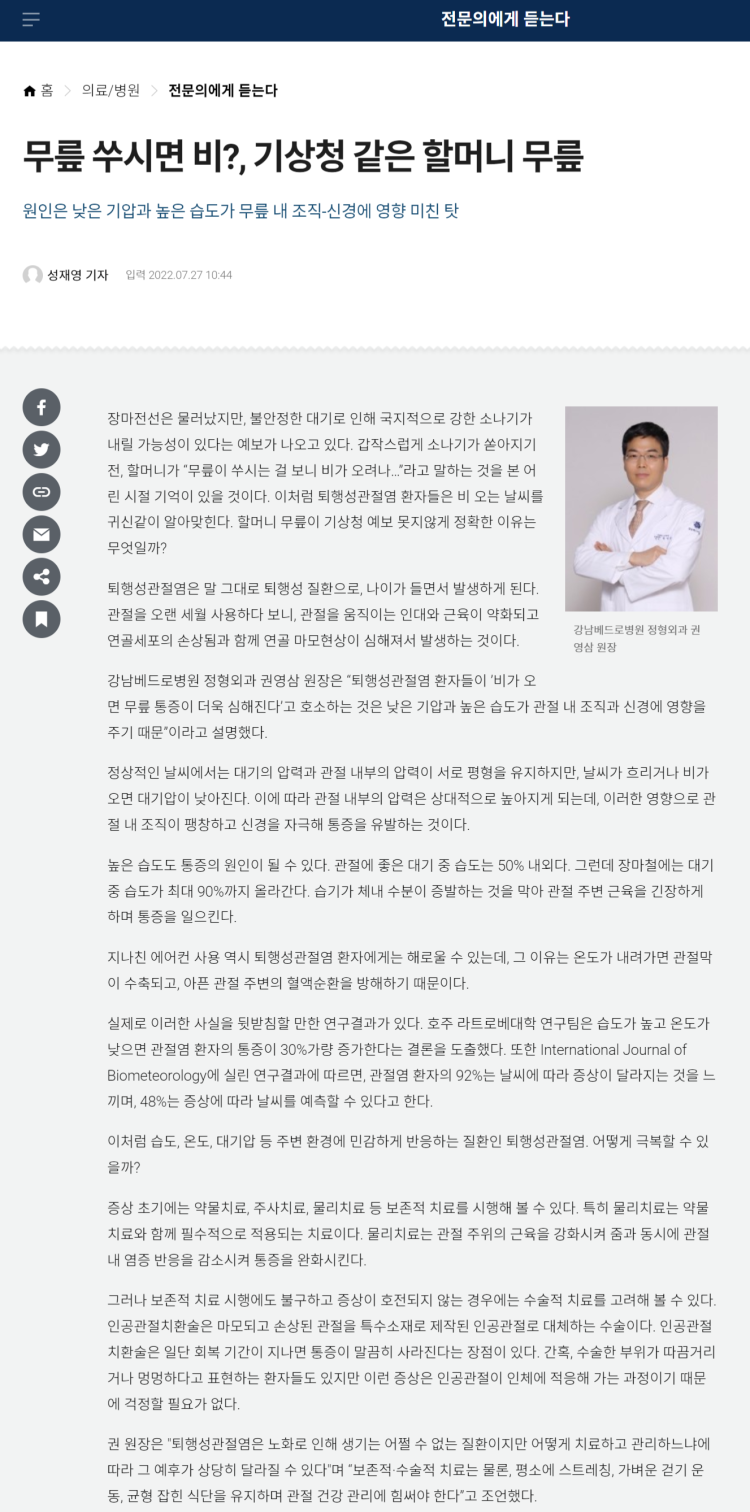
Task: Share article on Facebook
Action: click(41, 407)
